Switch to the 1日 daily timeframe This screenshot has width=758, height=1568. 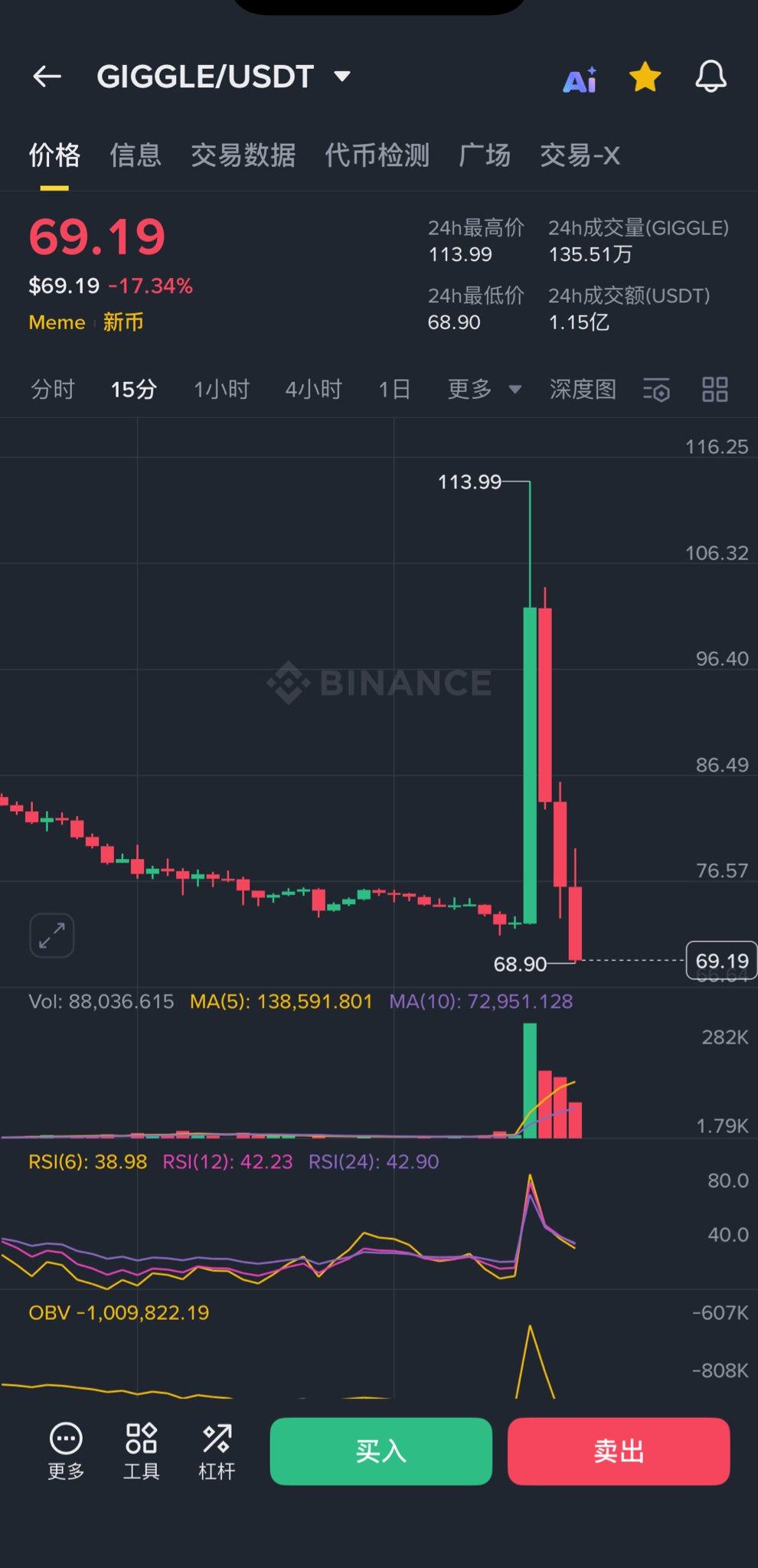tap(395, 389)
